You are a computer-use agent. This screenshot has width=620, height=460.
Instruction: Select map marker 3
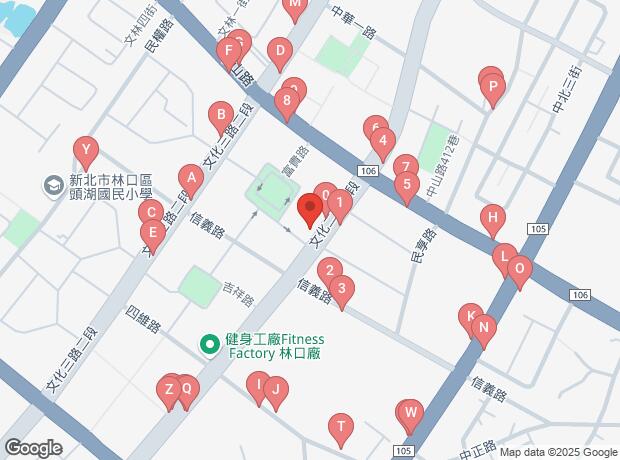[342, 291]
